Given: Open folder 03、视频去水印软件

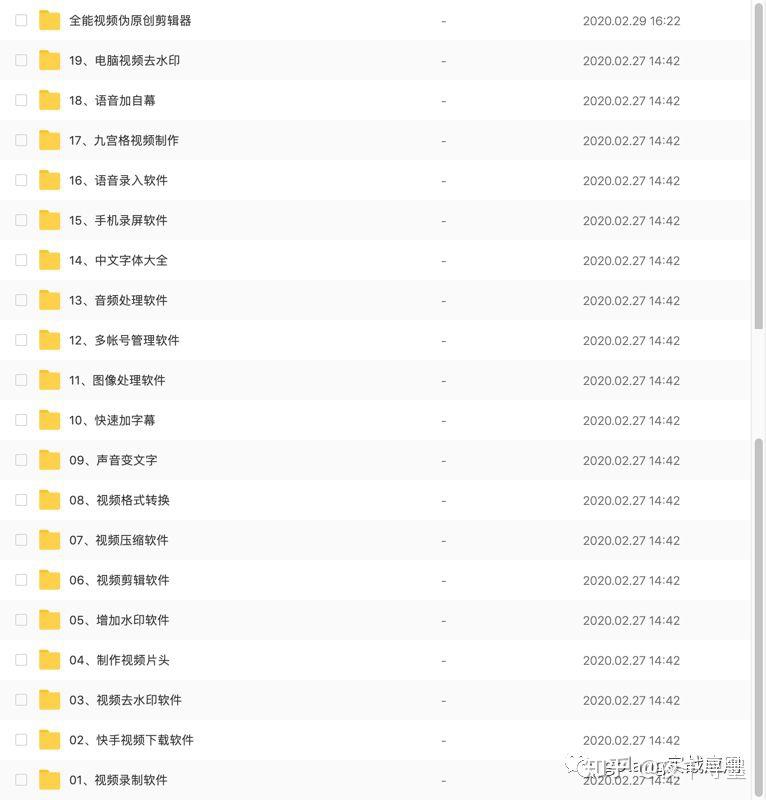Looking at the screenshot, I should click(125, 700).
